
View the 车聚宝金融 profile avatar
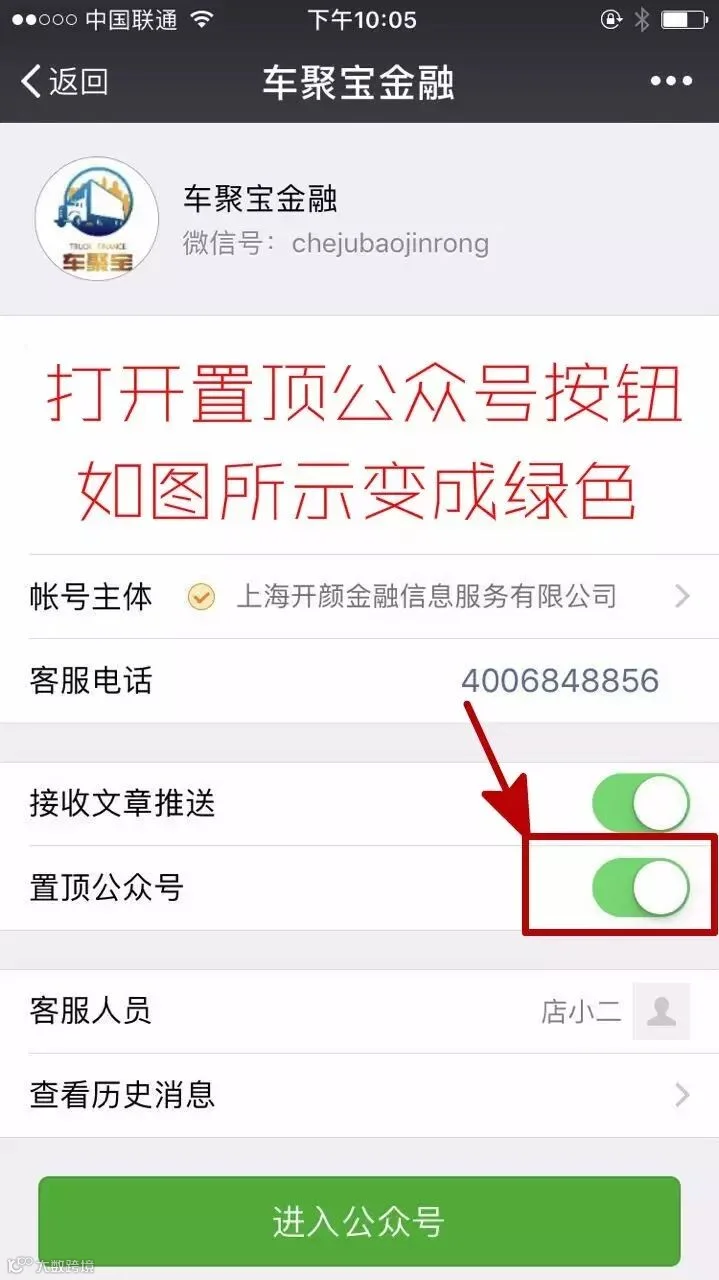[97, 217]
